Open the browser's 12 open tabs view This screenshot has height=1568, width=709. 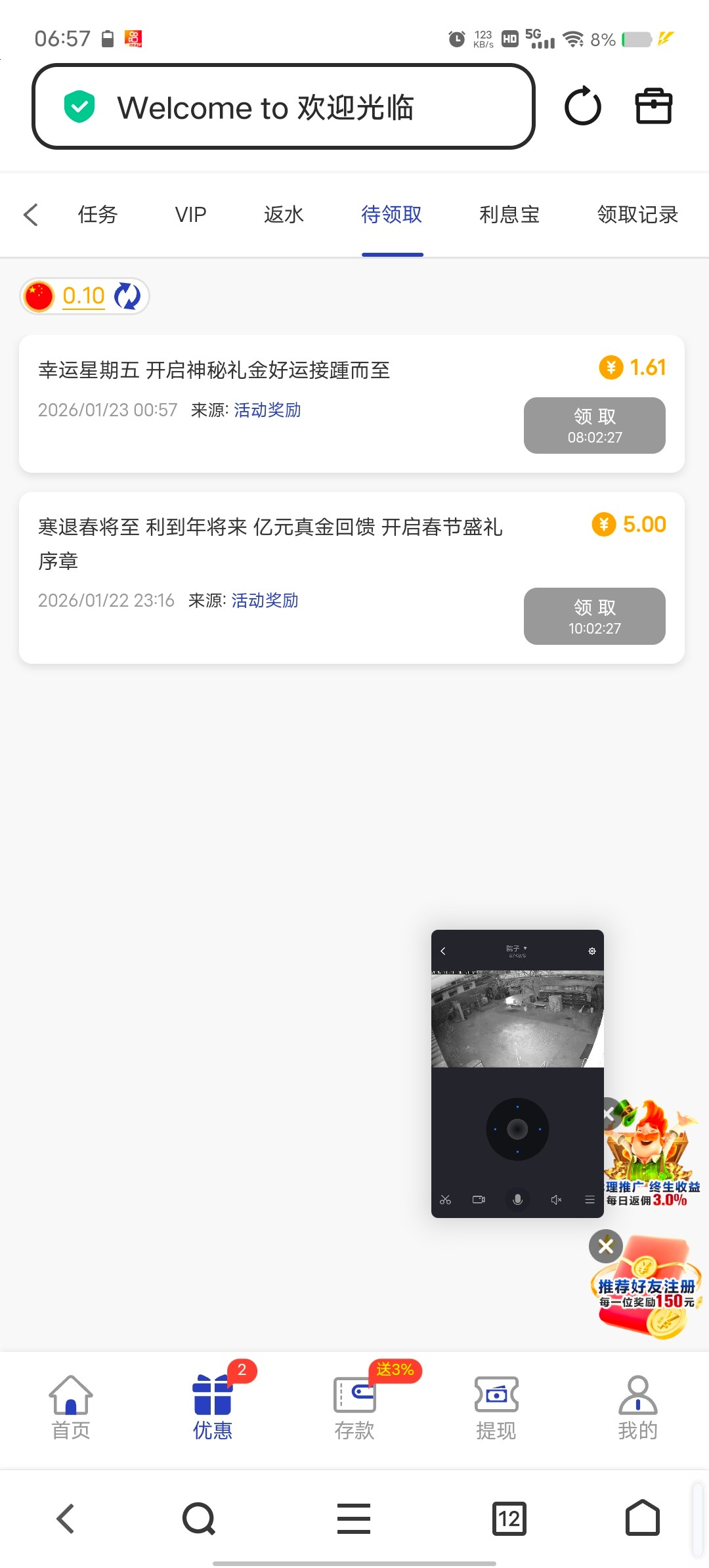coord(509,1518)
